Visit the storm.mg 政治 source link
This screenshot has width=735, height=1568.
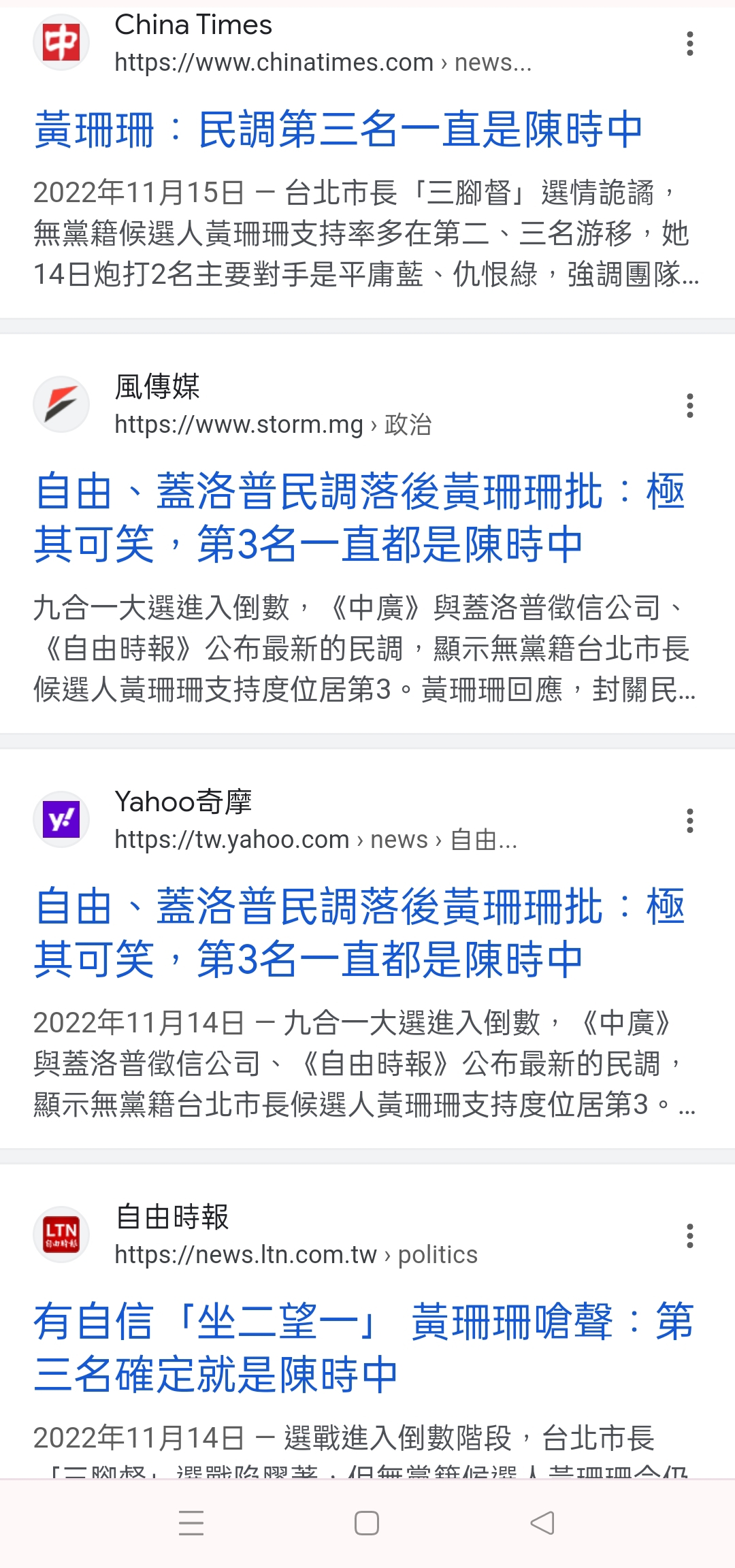(273, 425)
